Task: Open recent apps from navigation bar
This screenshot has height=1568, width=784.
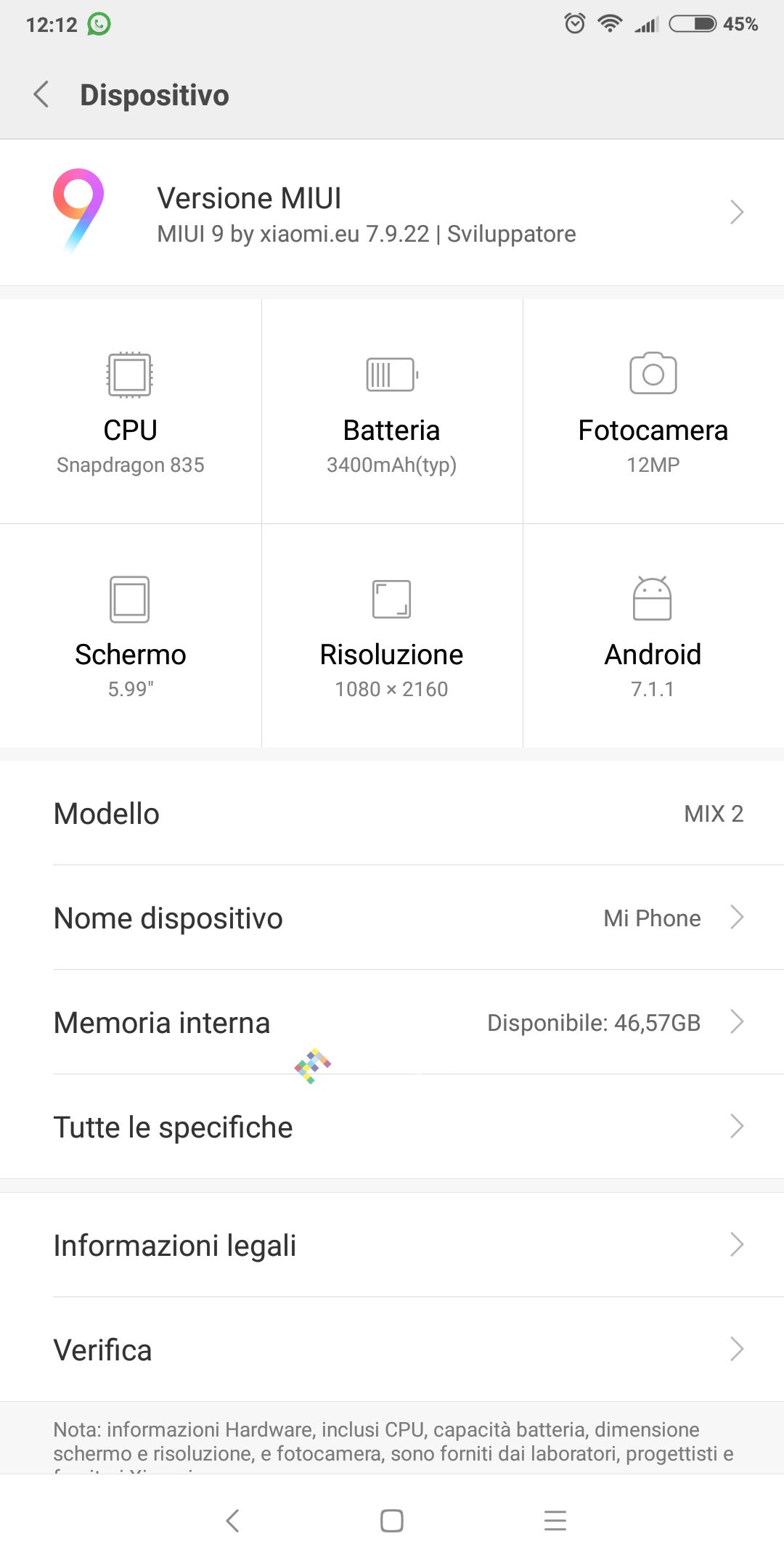Action: 555,1521
